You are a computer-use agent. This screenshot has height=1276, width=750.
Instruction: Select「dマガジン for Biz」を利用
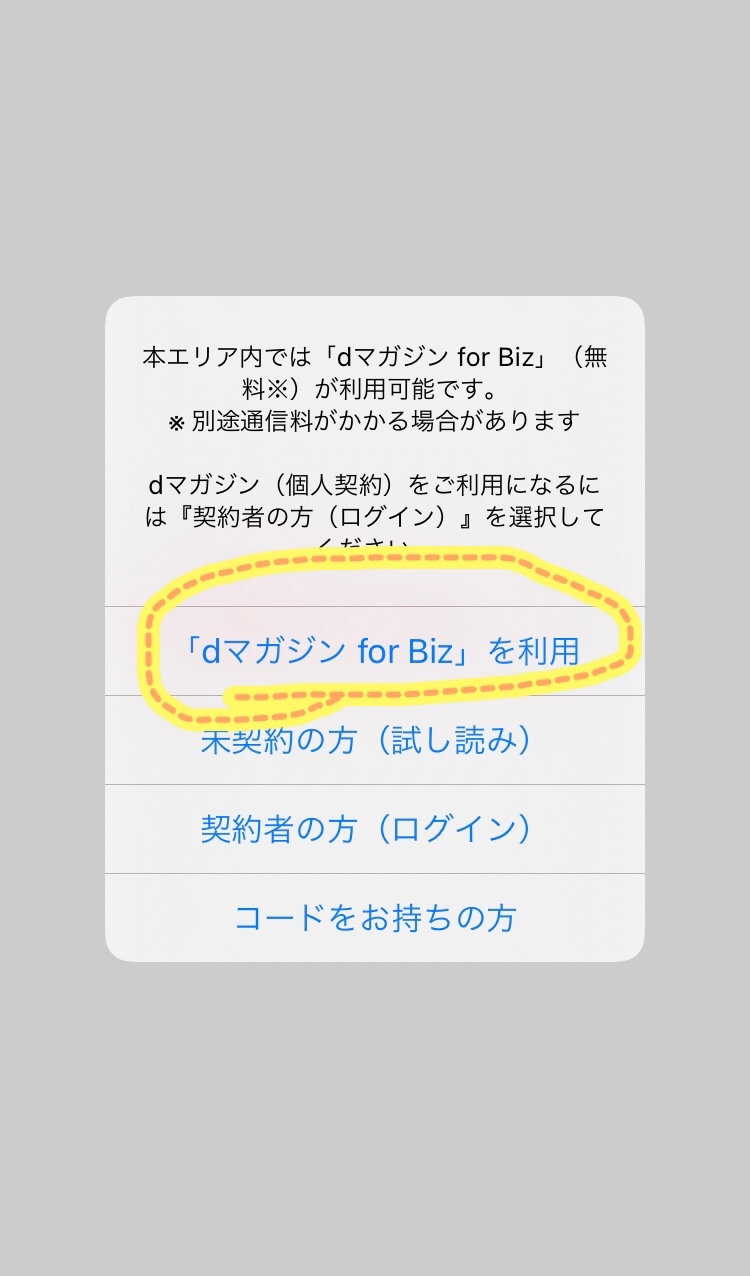pyautogui.click(x=375, y=651)
